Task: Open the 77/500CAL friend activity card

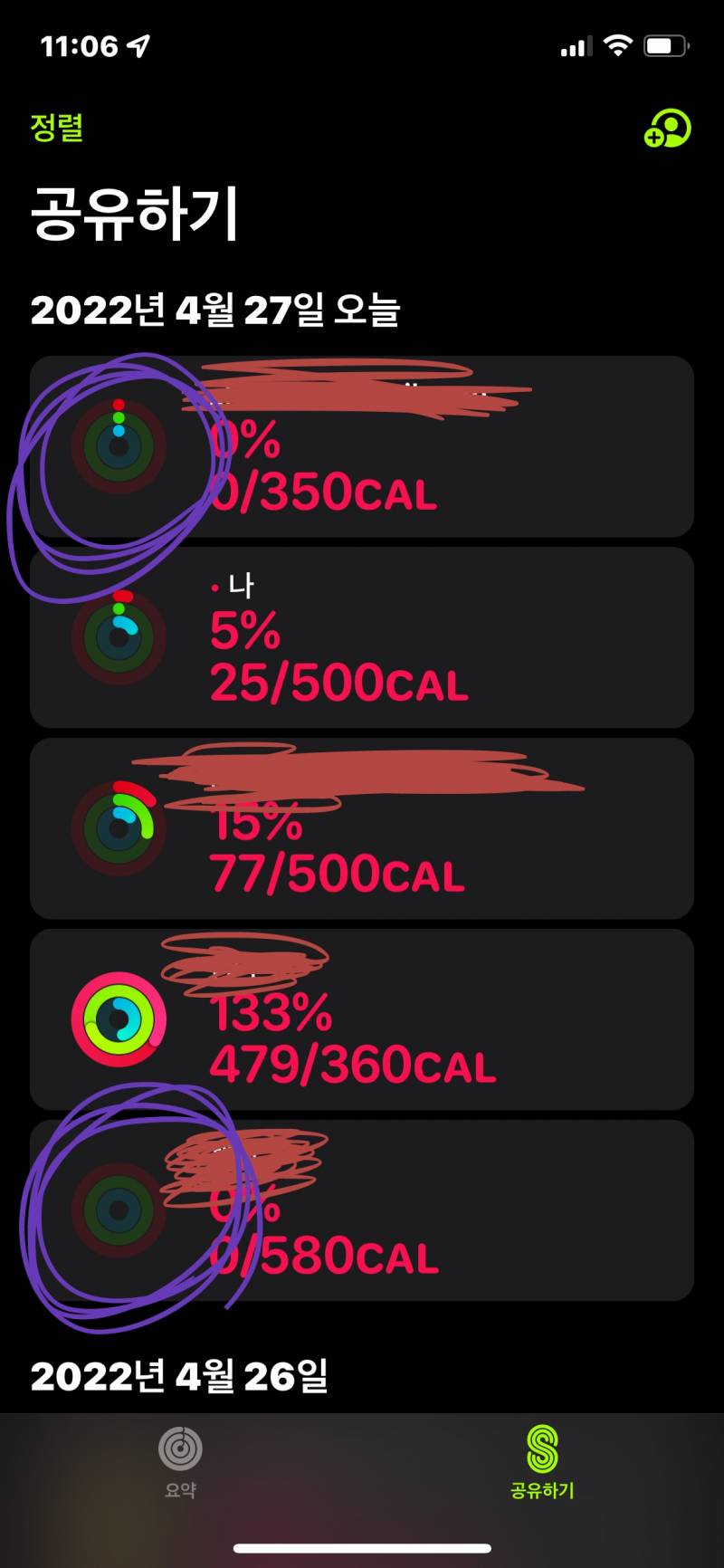Action: (362, 828)
